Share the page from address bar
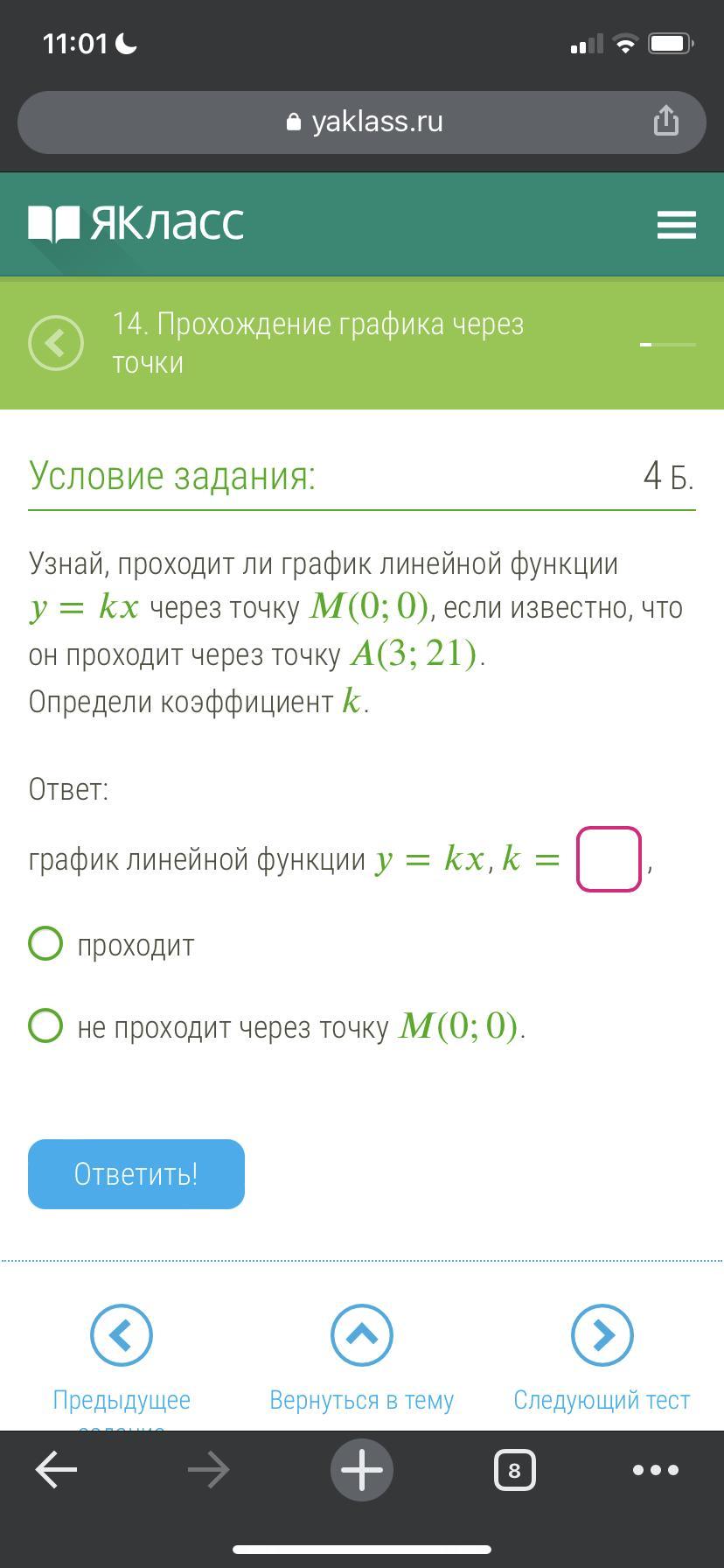 (x=666, y=121)
